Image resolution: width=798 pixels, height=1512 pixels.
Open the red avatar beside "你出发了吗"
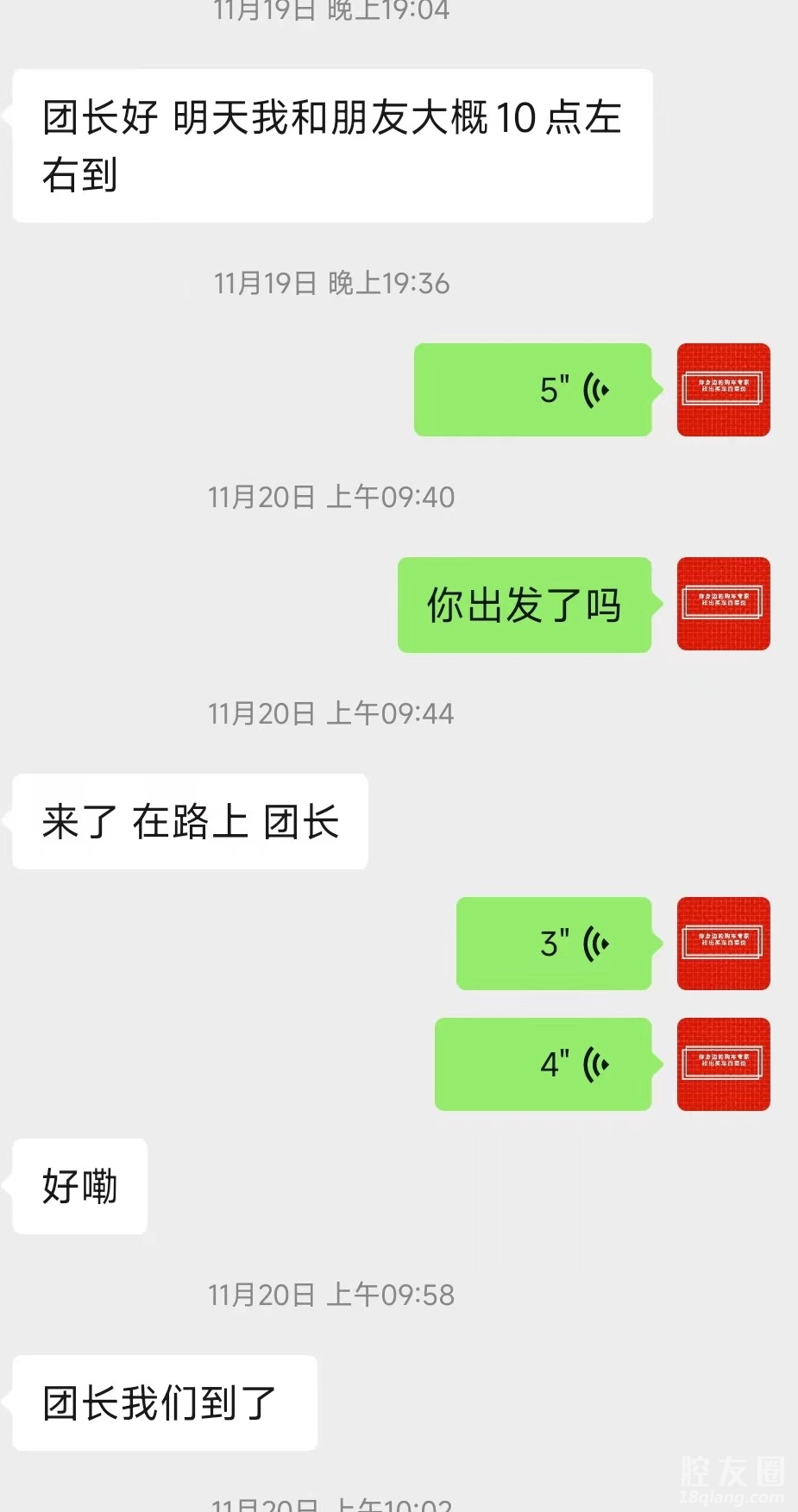point(723,604)
